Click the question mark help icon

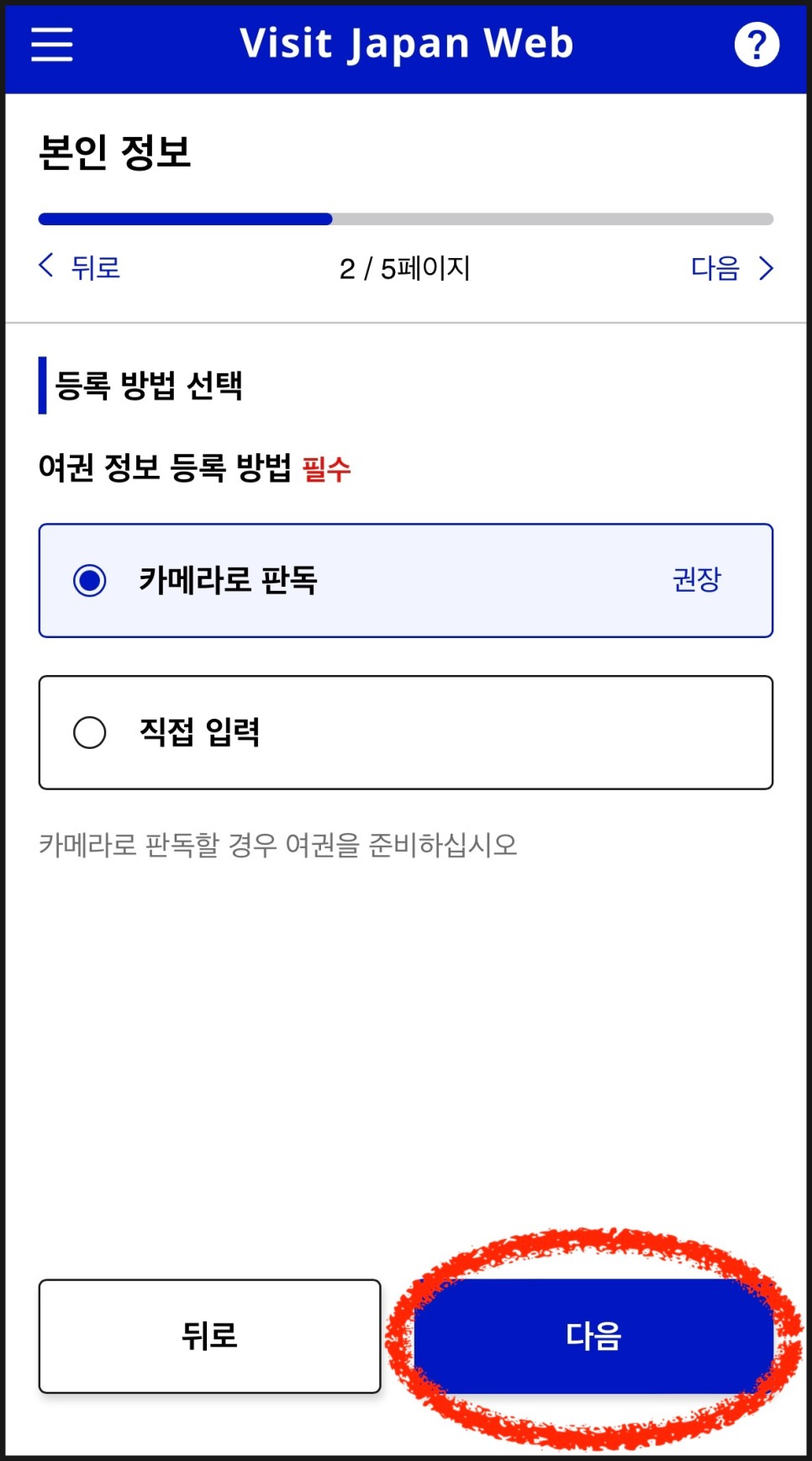pyautogui.click(x=757, y=44)
